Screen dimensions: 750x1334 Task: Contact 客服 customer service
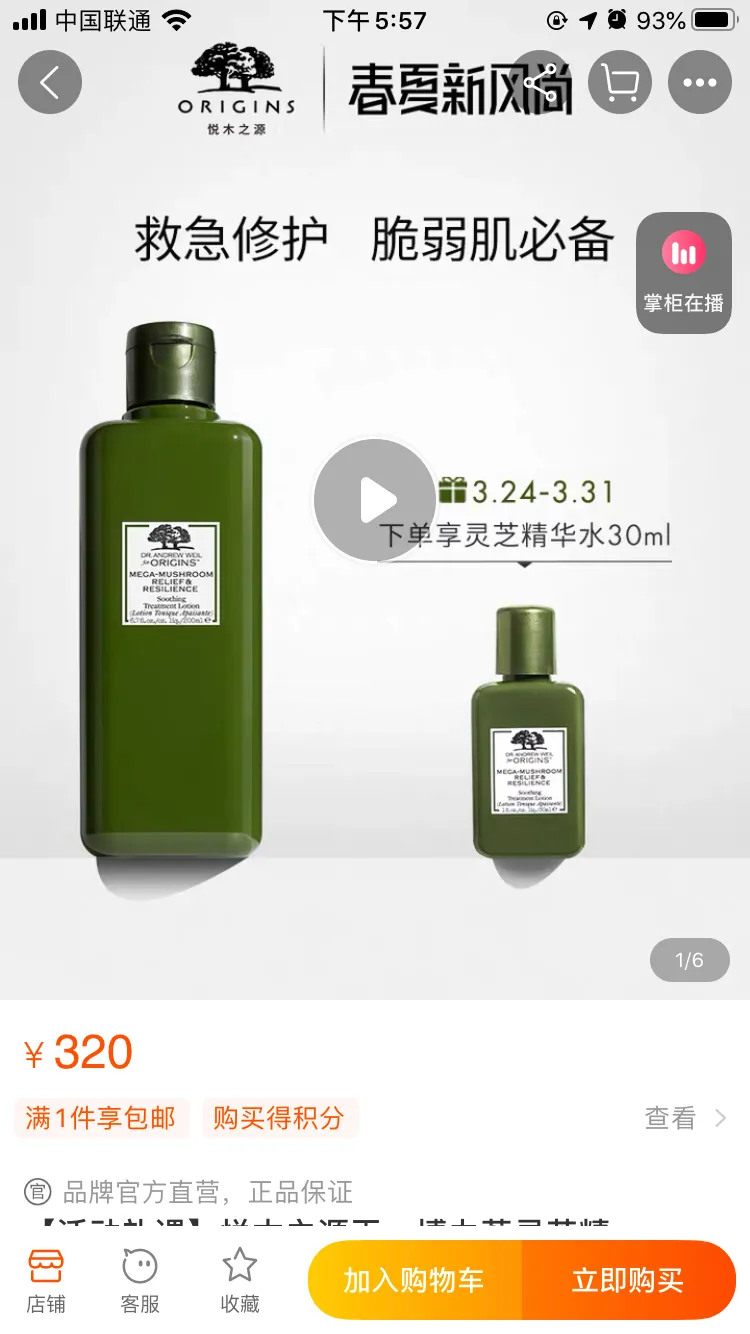click(x=140, y=1280)
